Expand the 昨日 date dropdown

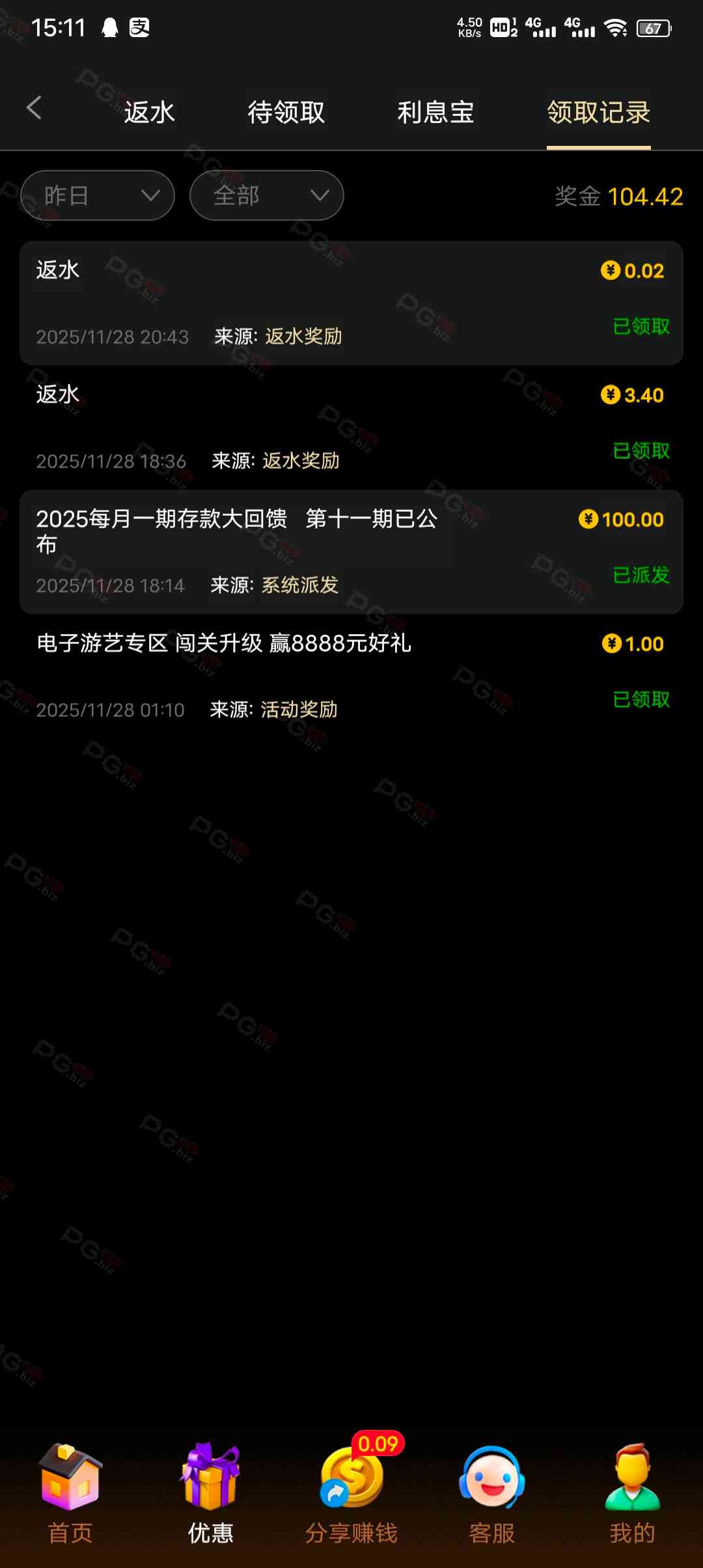(98, 195)
